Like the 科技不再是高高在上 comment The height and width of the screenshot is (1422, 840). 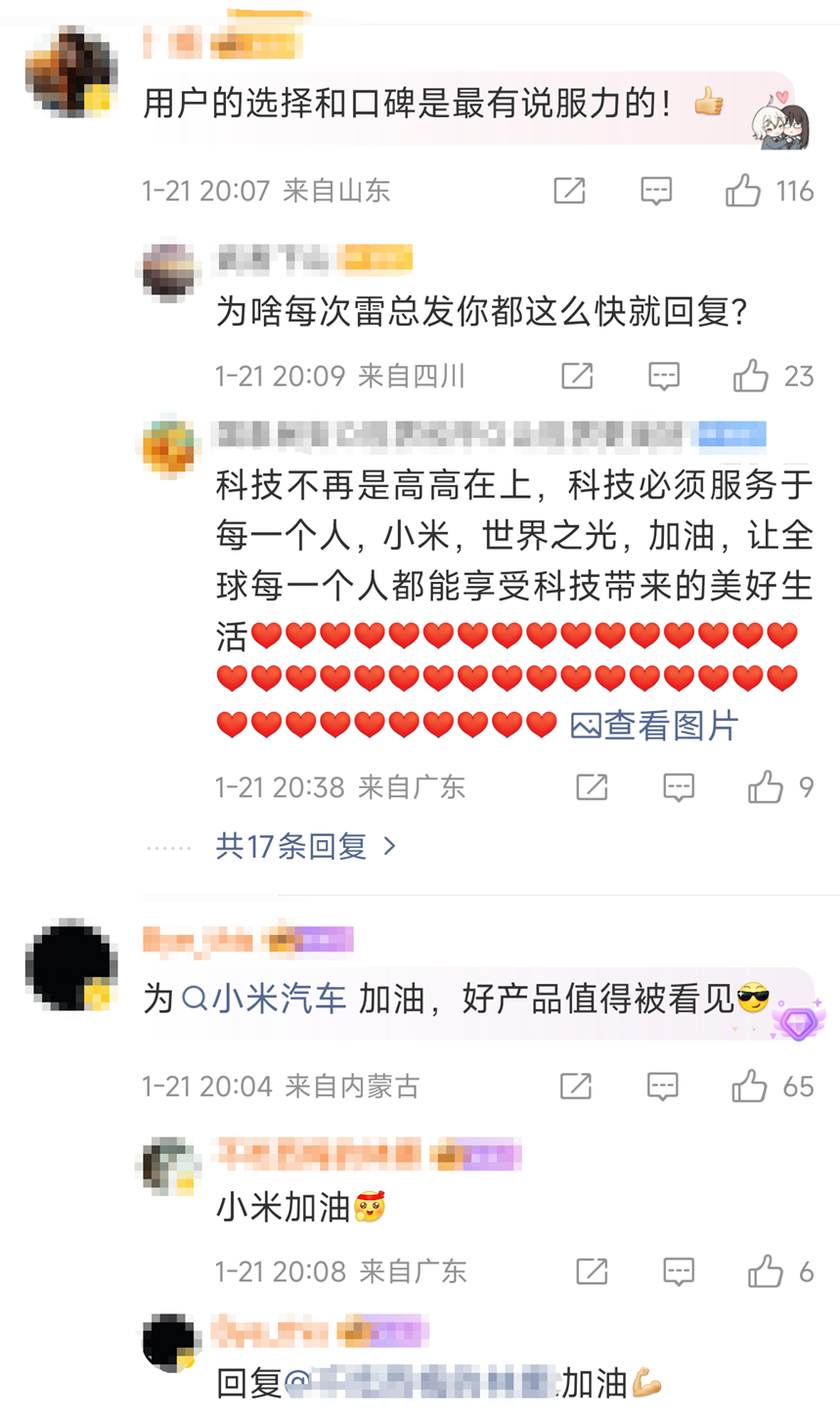point(765,787)
